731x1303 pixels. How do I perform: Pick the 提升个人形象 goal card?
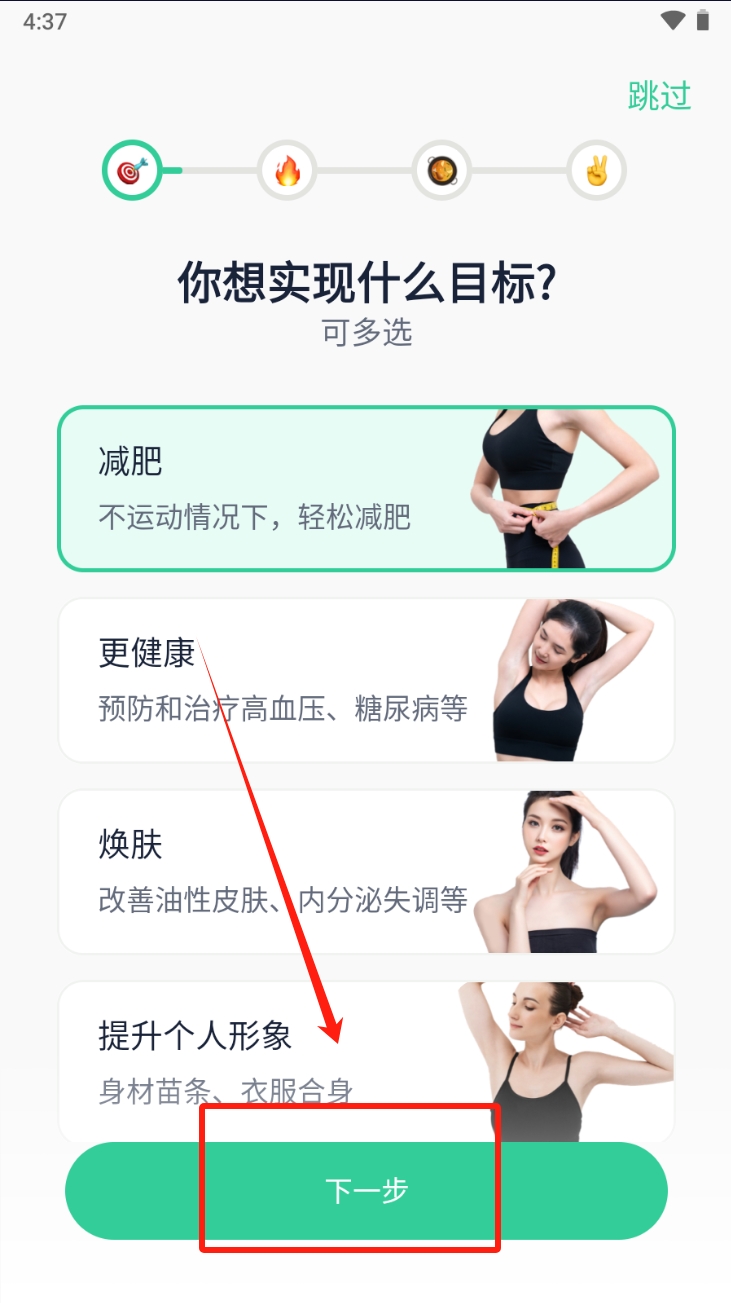tap(366, 1062)
